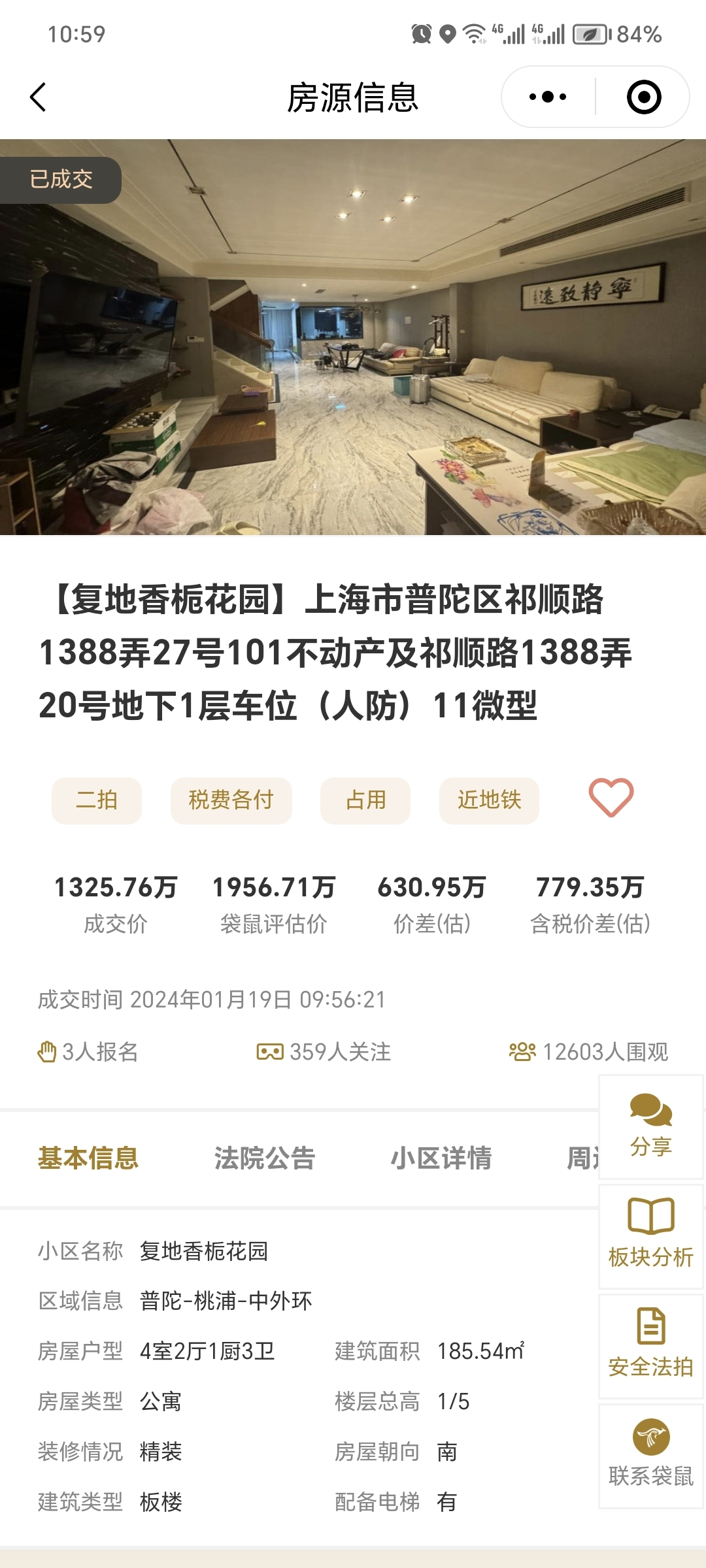Tap the 二拍 tag
The image size is (706, 1568).
coord(96,800)
